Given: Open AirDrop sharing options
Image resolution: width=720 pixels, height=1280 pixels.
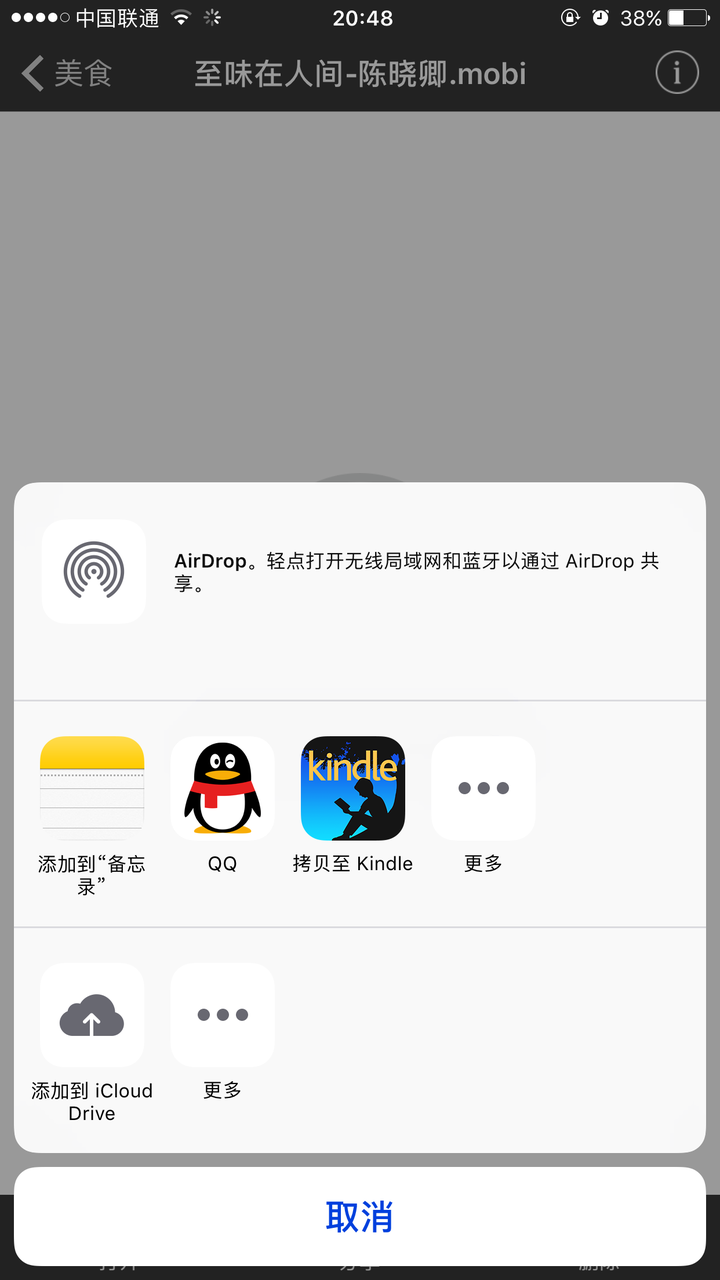Looking at the screenshot, I should click(93, 571).
